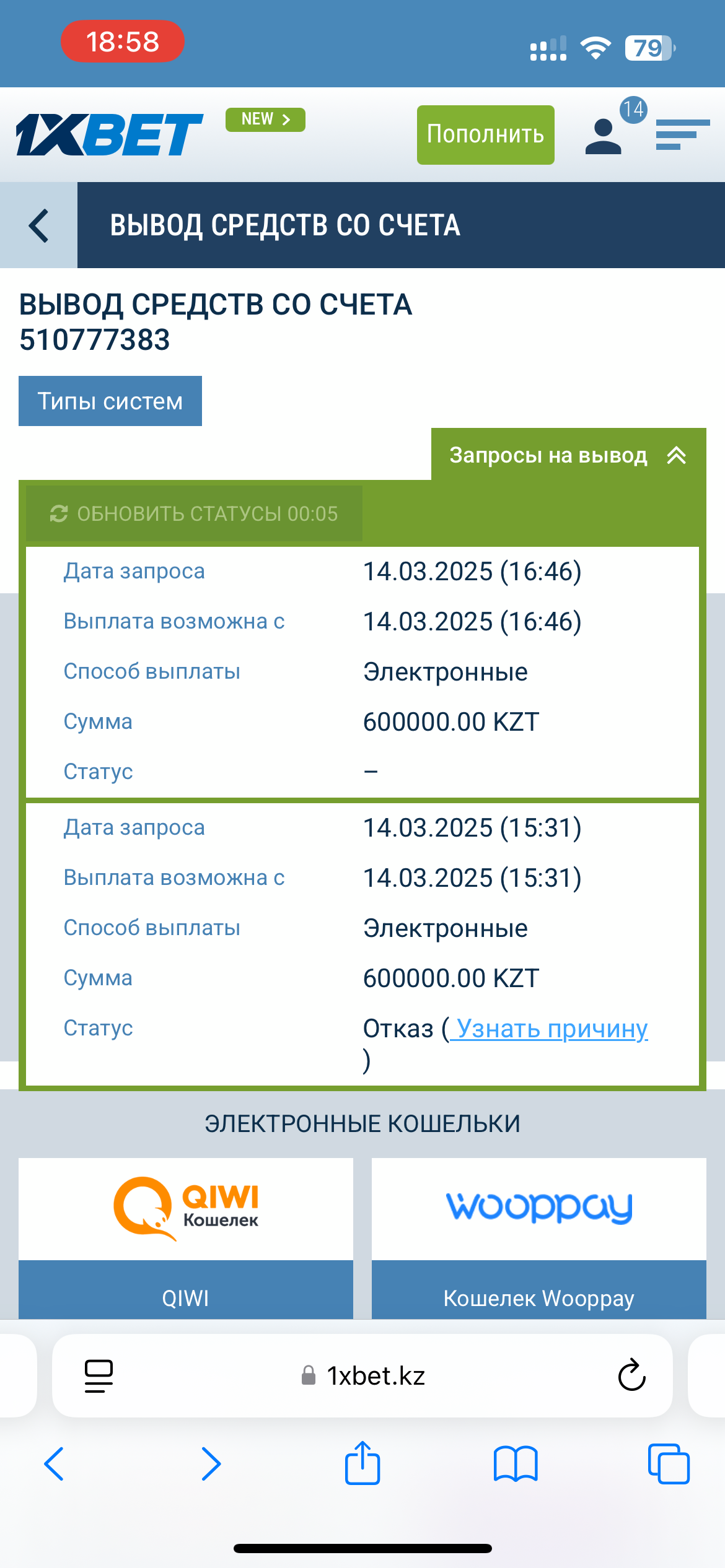
Task: Go to previous page in Safari
Action: point(54,1464)
